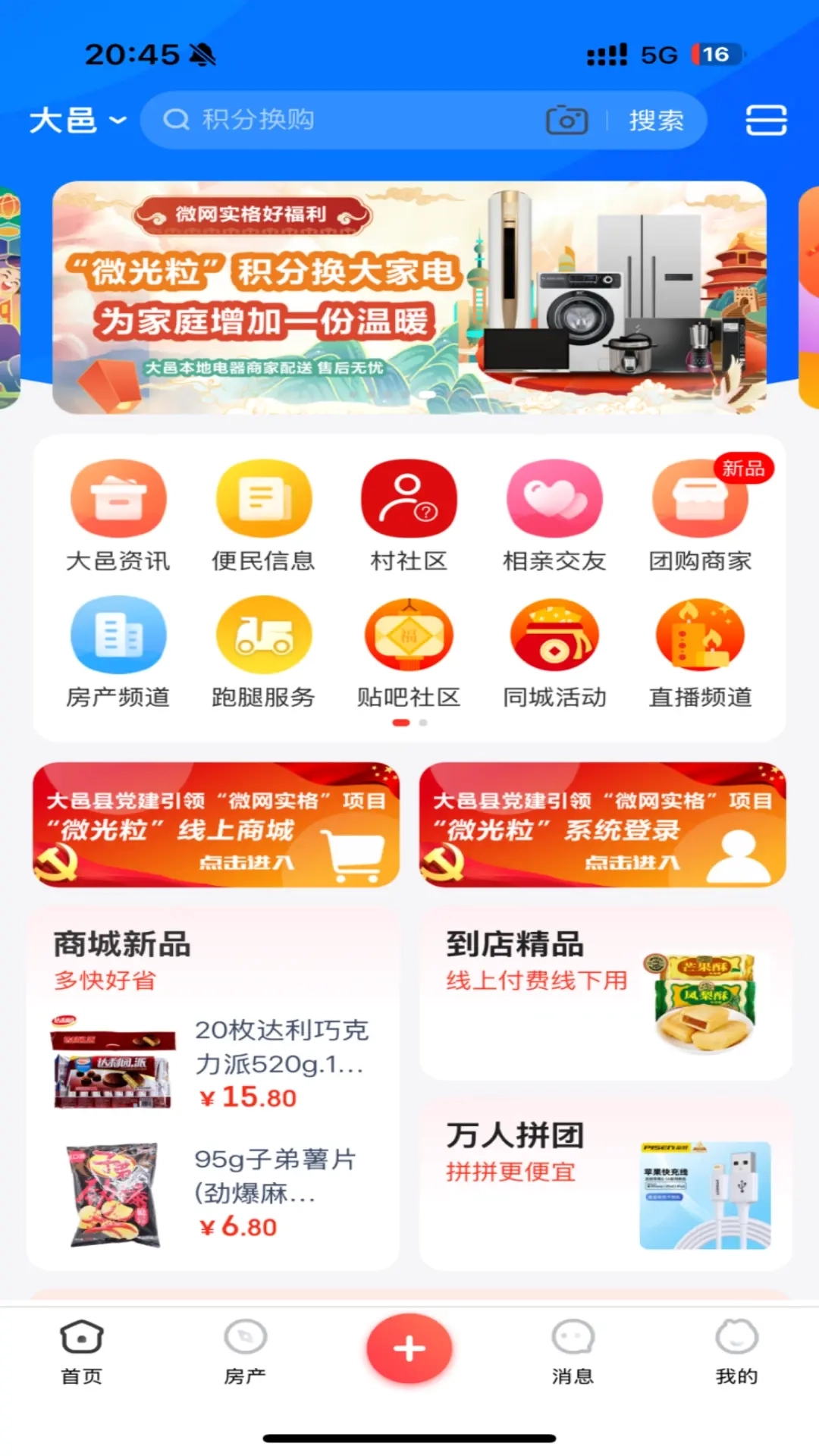Open the 直播频道 live stream icon
This screenshot has height=1456, width=819.
point(700,637)
